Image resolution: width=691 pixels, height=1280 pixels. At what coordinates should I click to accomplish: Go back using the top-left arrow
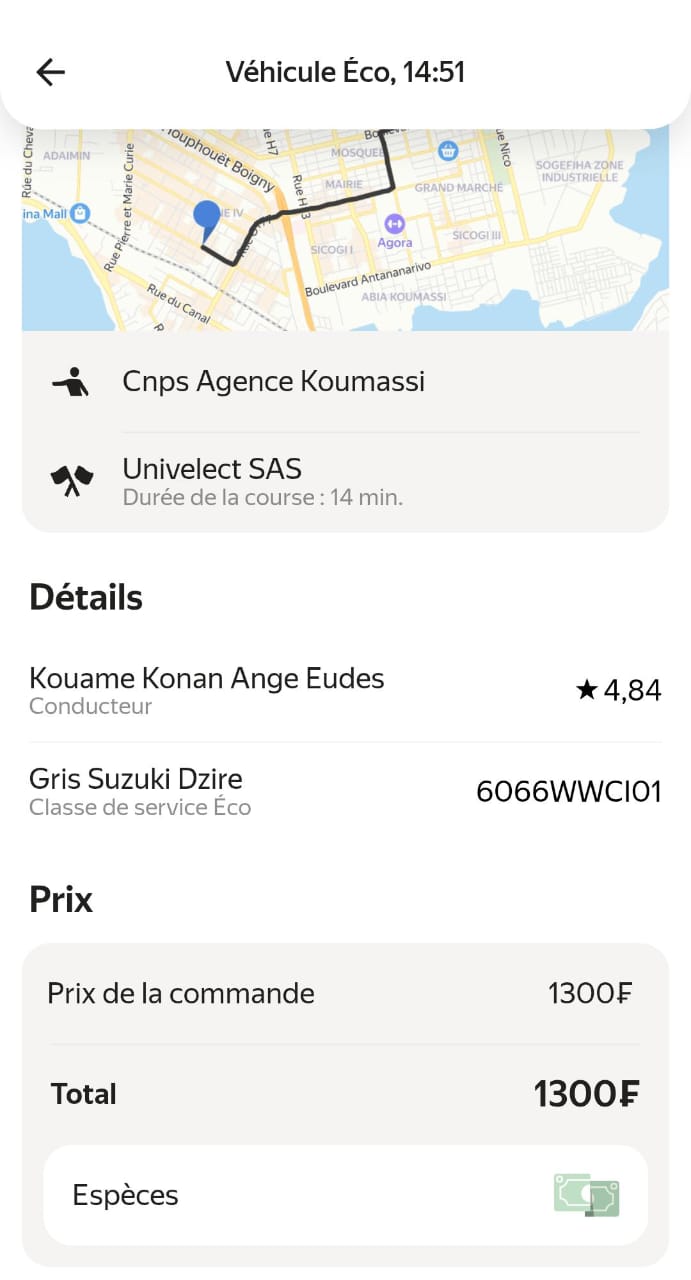click(50, 72)
